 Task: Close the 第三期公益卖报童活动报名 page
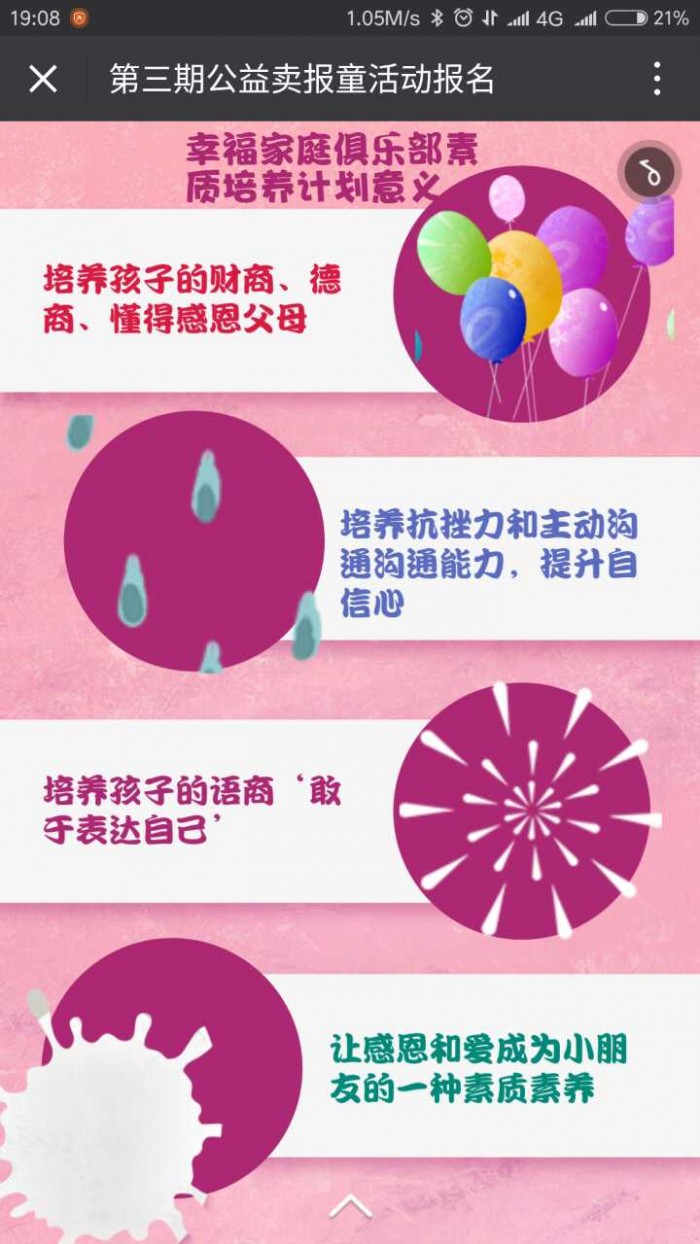coord(43,79)
